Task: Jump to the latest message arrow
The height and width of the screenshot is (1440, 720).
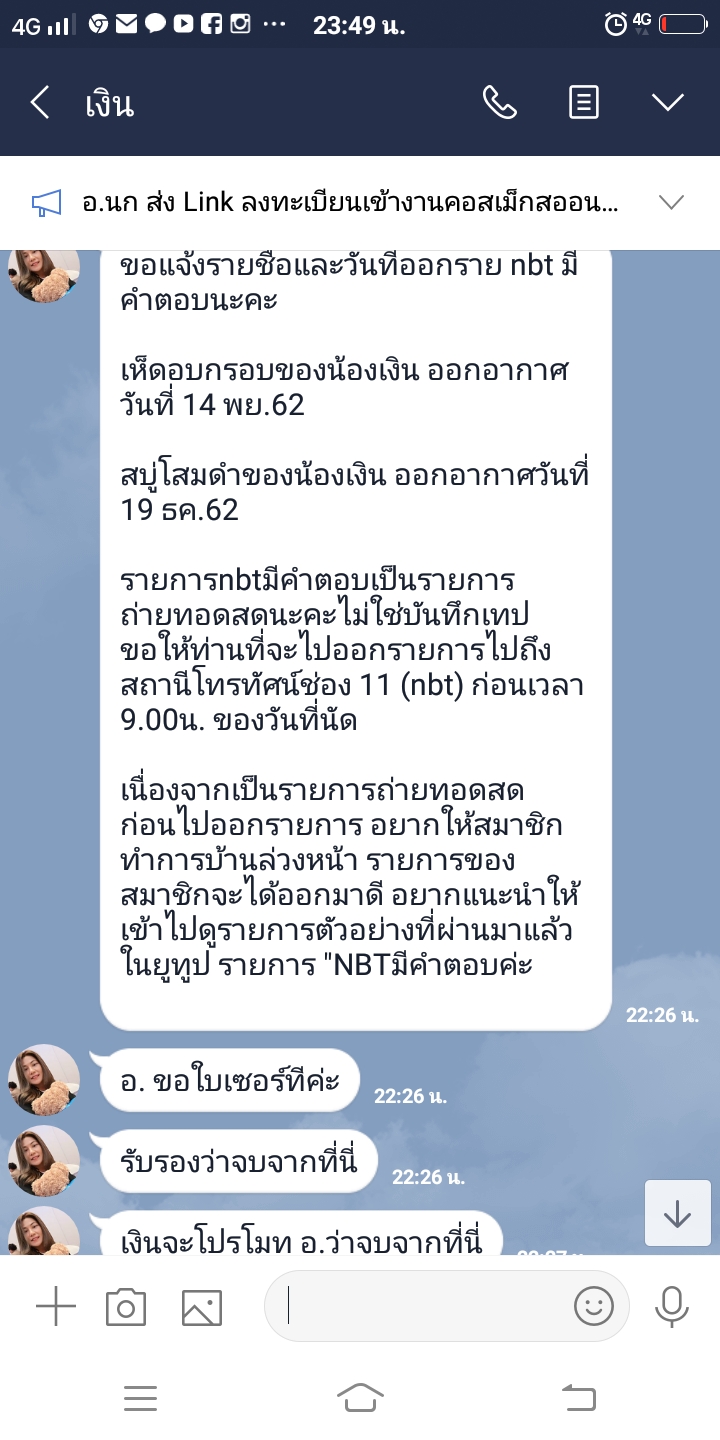Action: click(677, 1213)
